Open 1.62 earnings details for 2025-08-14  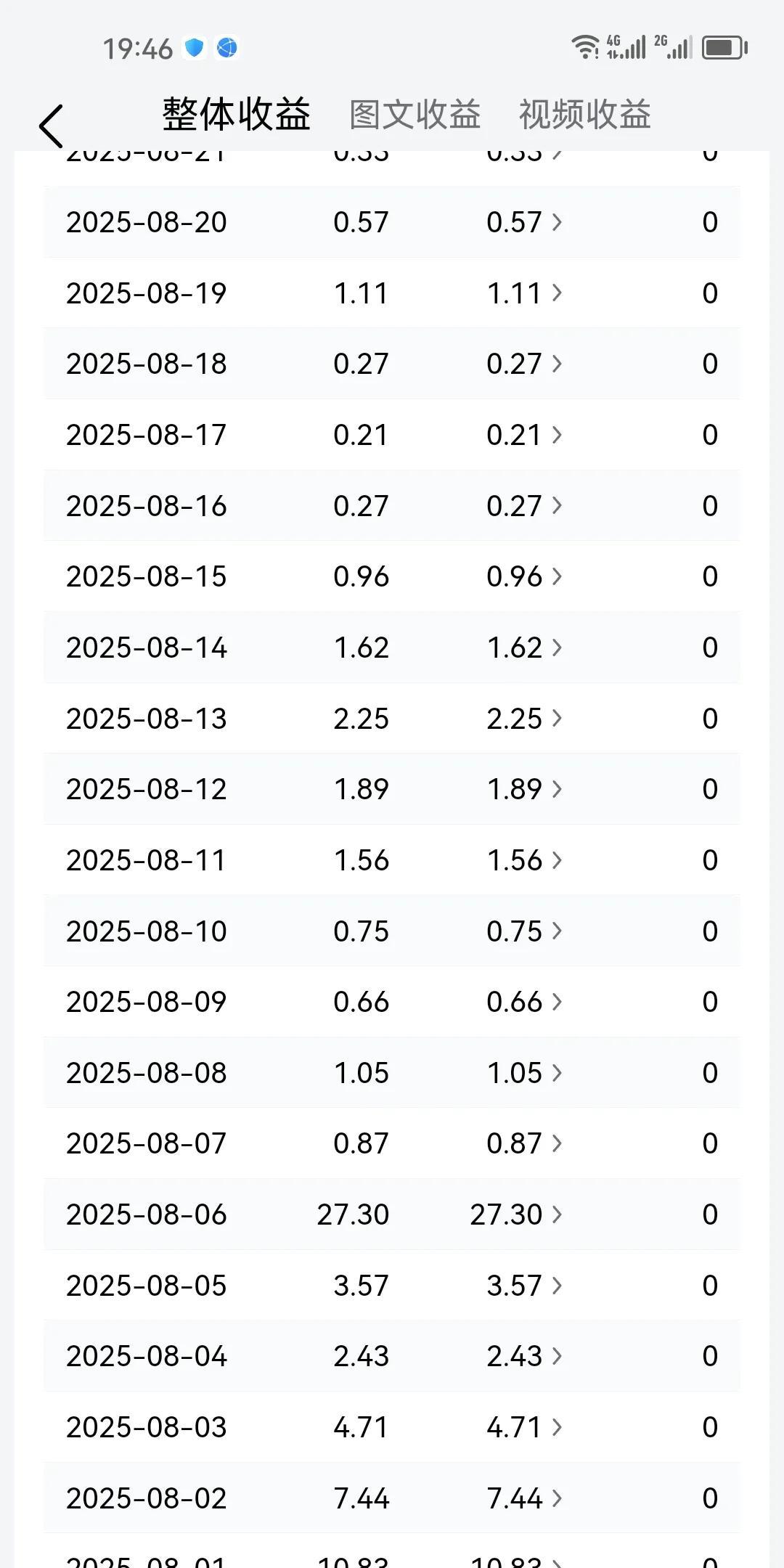[524, 648]
